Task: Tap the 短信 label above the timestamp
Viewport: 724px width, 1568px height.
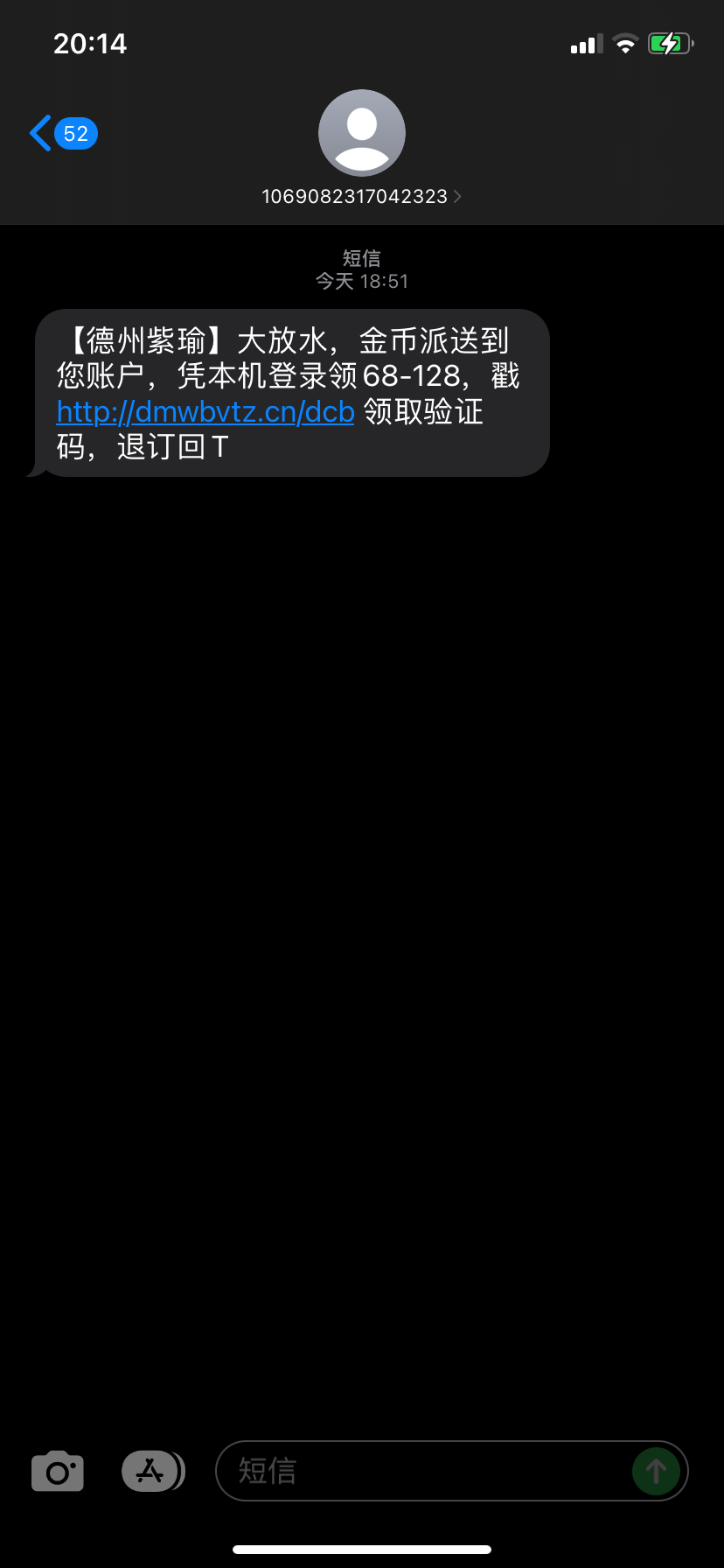Action: (x=361, y=258)
